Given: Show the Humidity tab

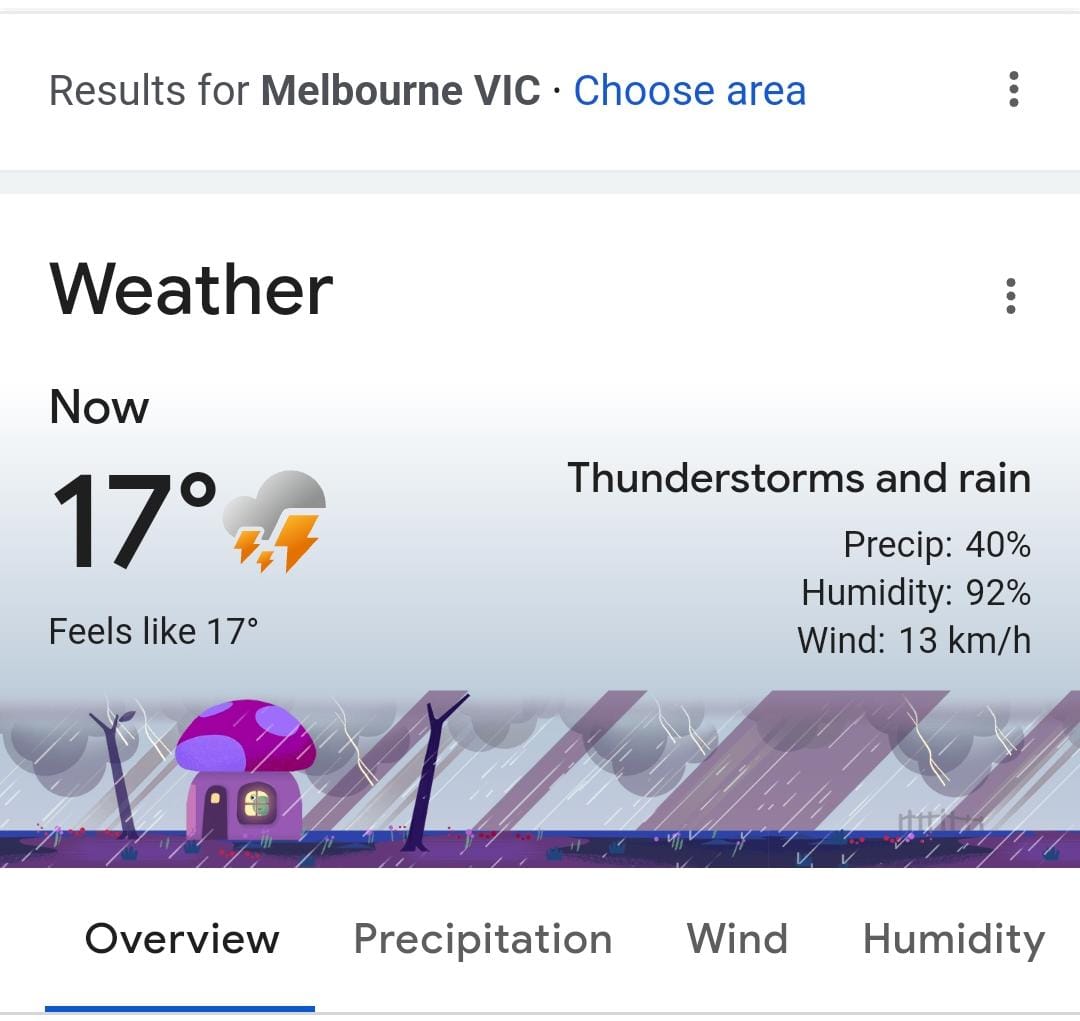Looking at the screenshot, I should 953,939.
